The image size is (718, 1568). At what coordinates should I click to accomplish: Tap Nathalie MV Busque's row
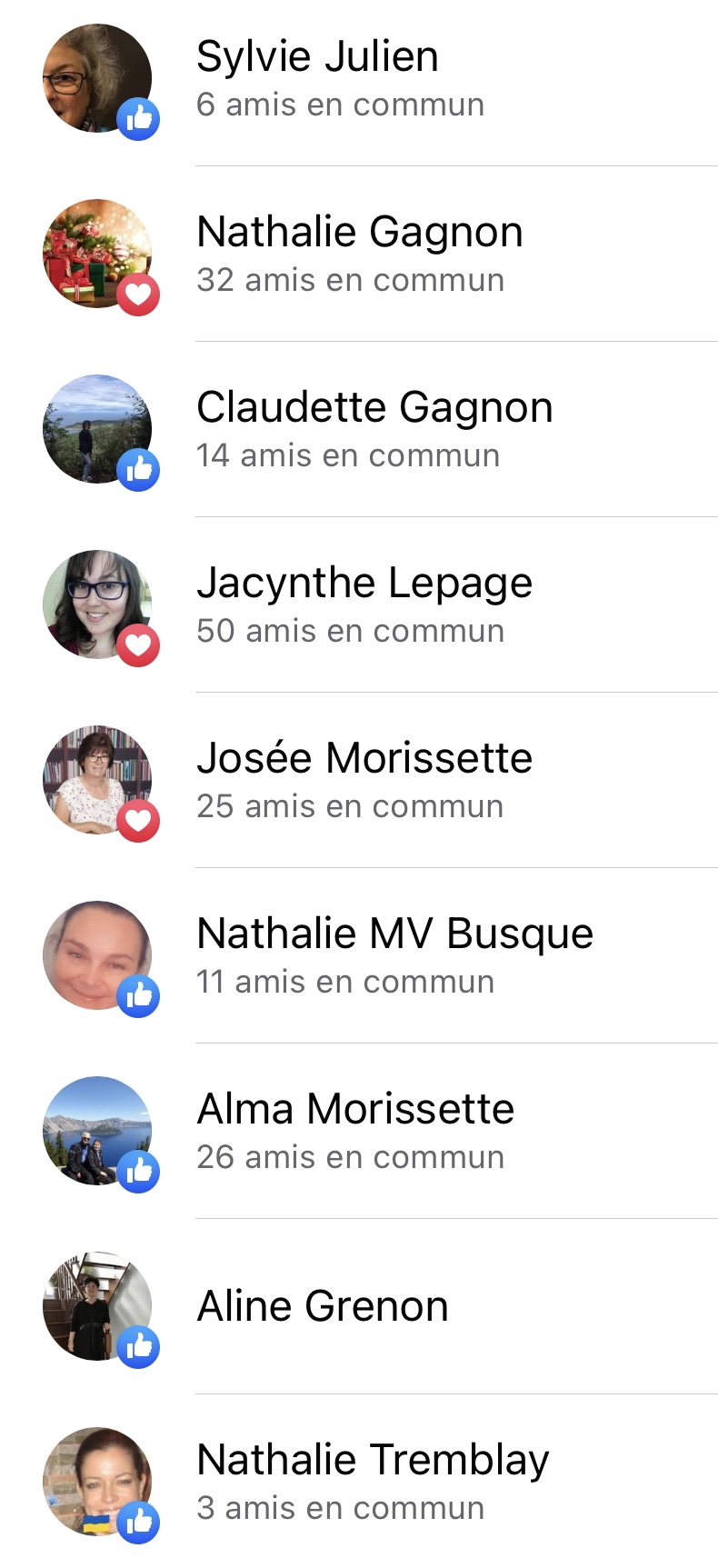(x=394, y=934)
